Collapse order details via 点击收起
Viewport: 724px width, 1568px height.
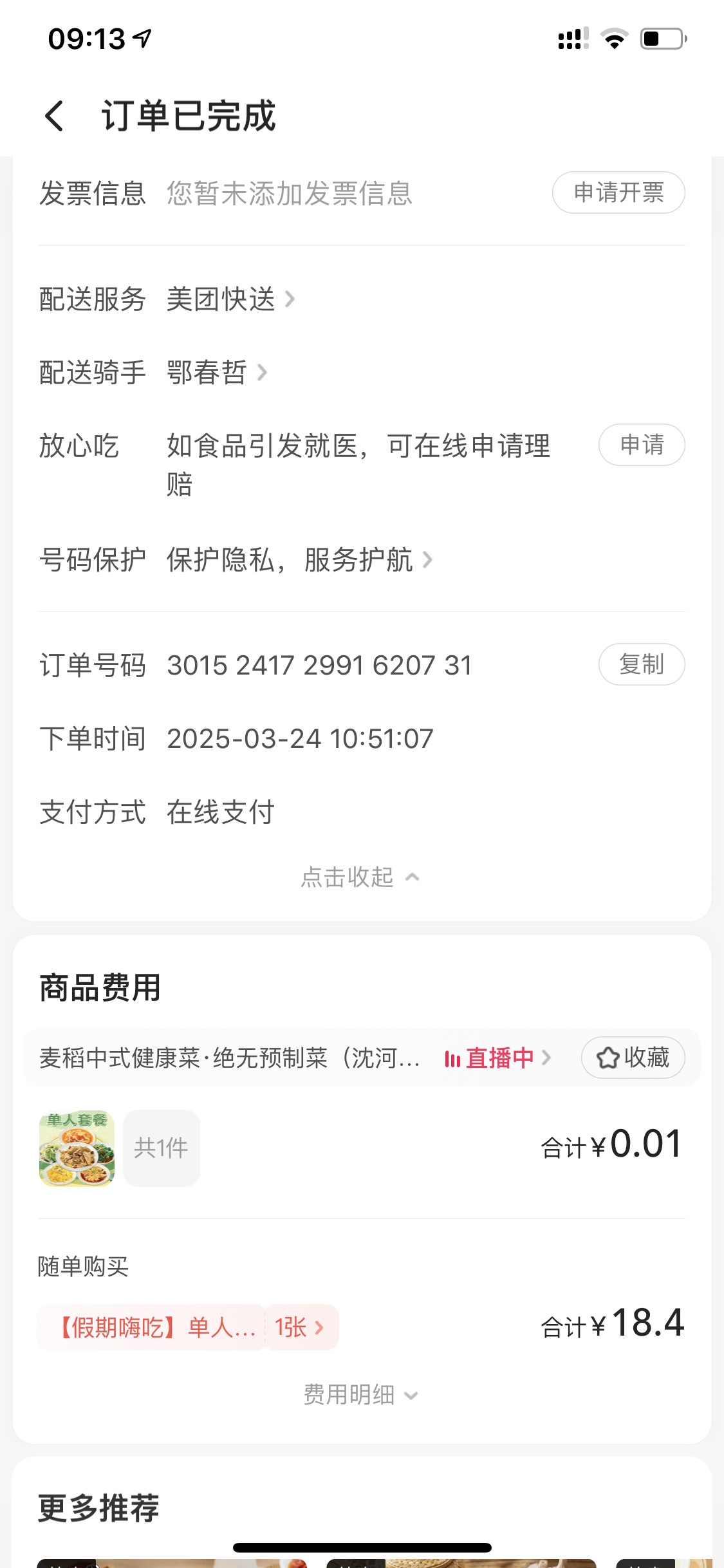[x=360, y=877]
